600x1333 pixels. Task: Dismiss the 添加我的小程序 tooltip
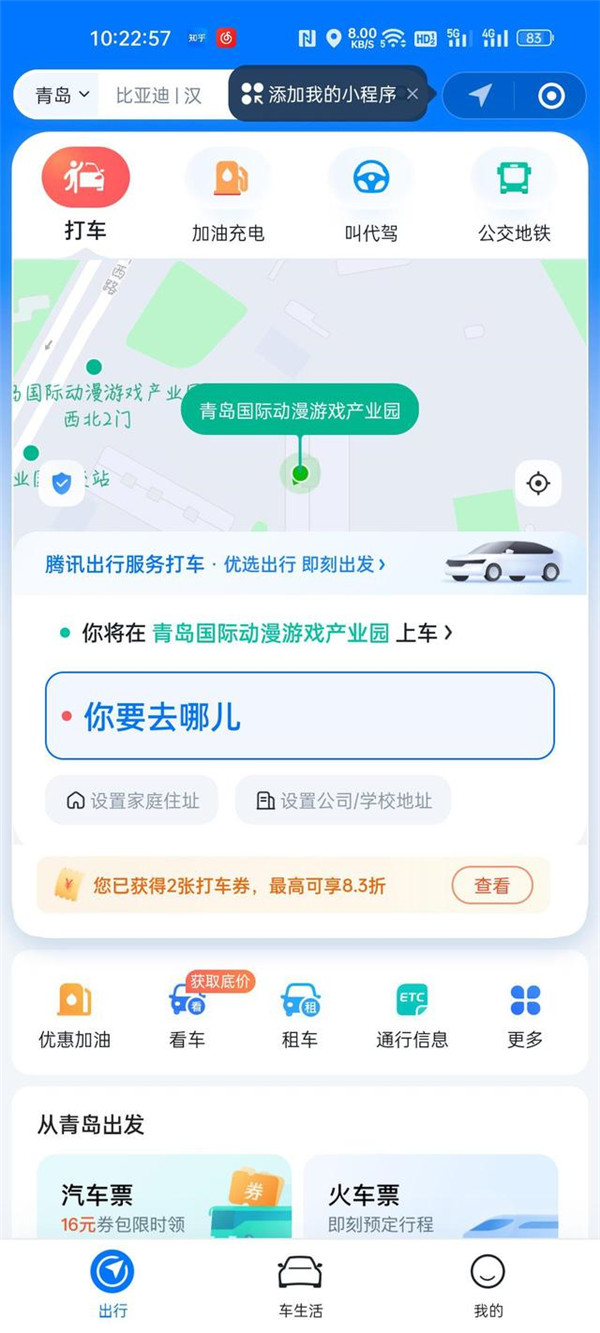pos(412,95)
